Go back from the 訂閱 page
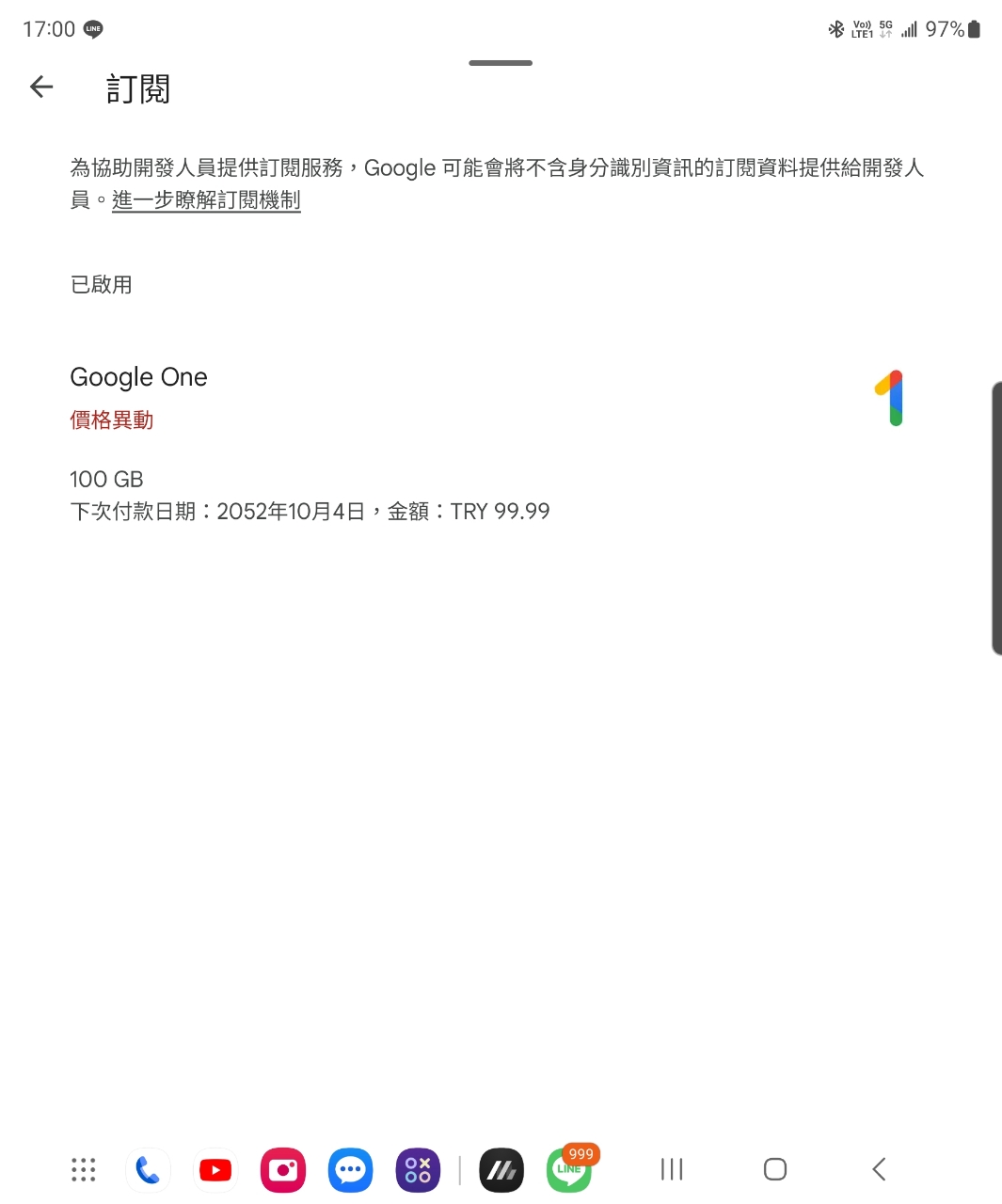The width and height of the screenshot is (1002, 1204). [41, 87]
